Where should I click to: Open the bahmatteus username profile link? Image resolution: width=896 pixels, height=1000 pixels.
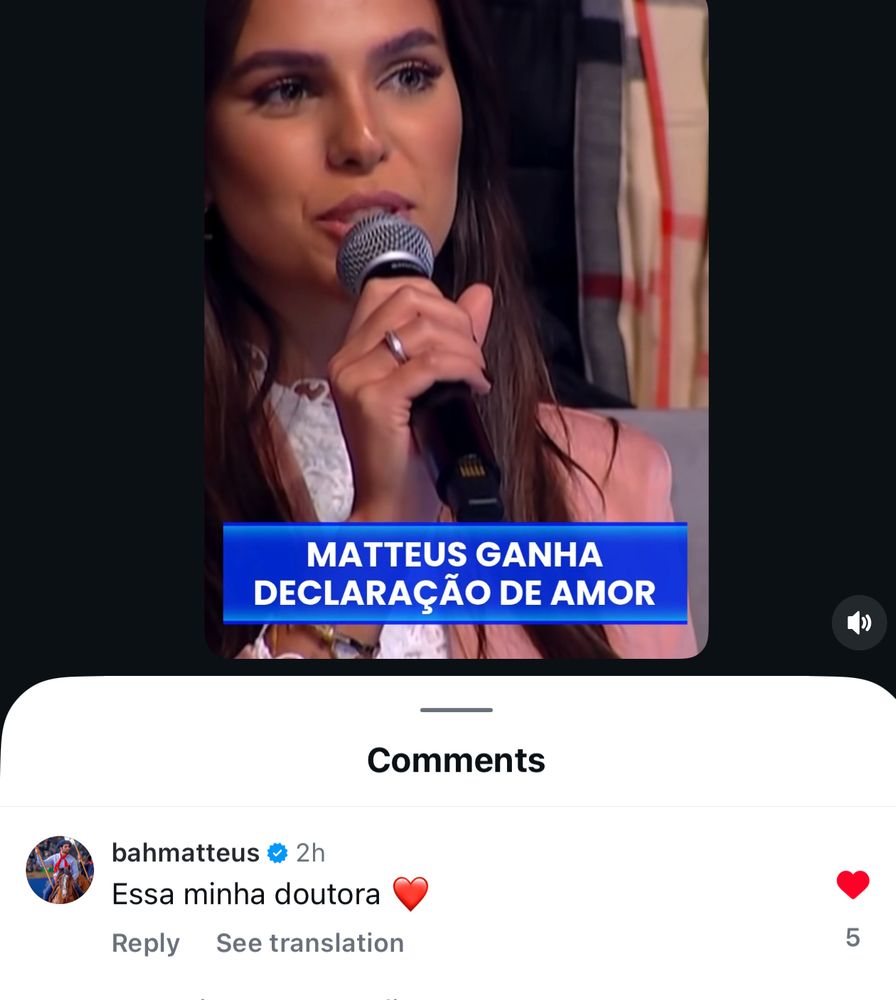pyautogui.click(x=185, y=853)
